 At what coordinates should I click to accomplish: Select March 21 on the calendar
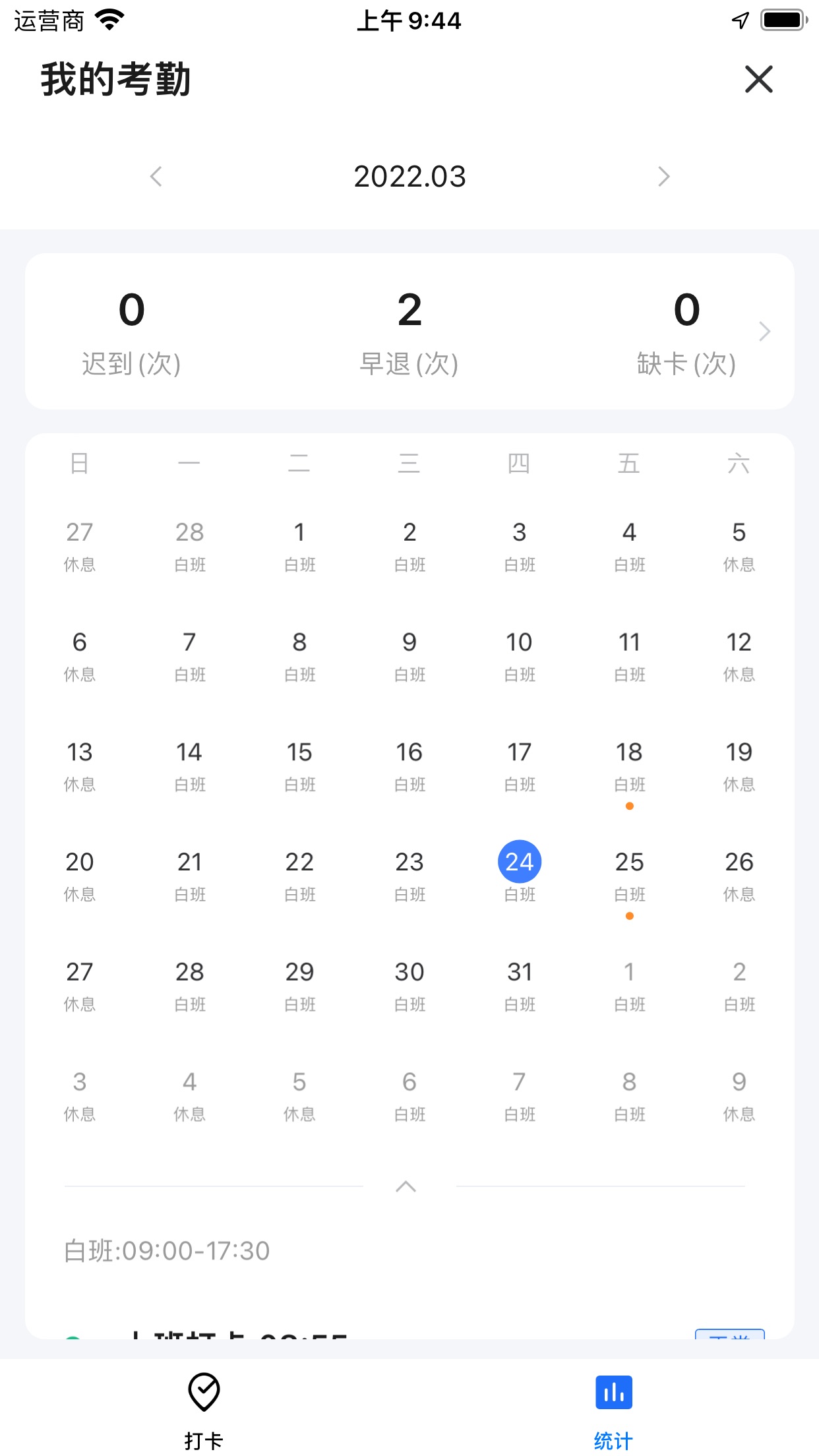point(189,875)
